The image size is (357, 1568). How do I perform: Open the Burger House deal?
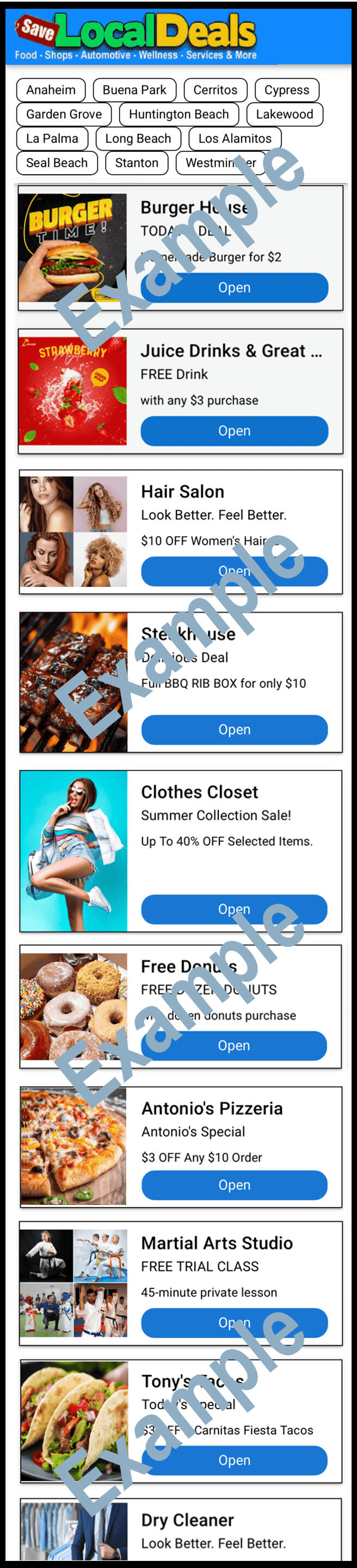[x=234, y=287]
